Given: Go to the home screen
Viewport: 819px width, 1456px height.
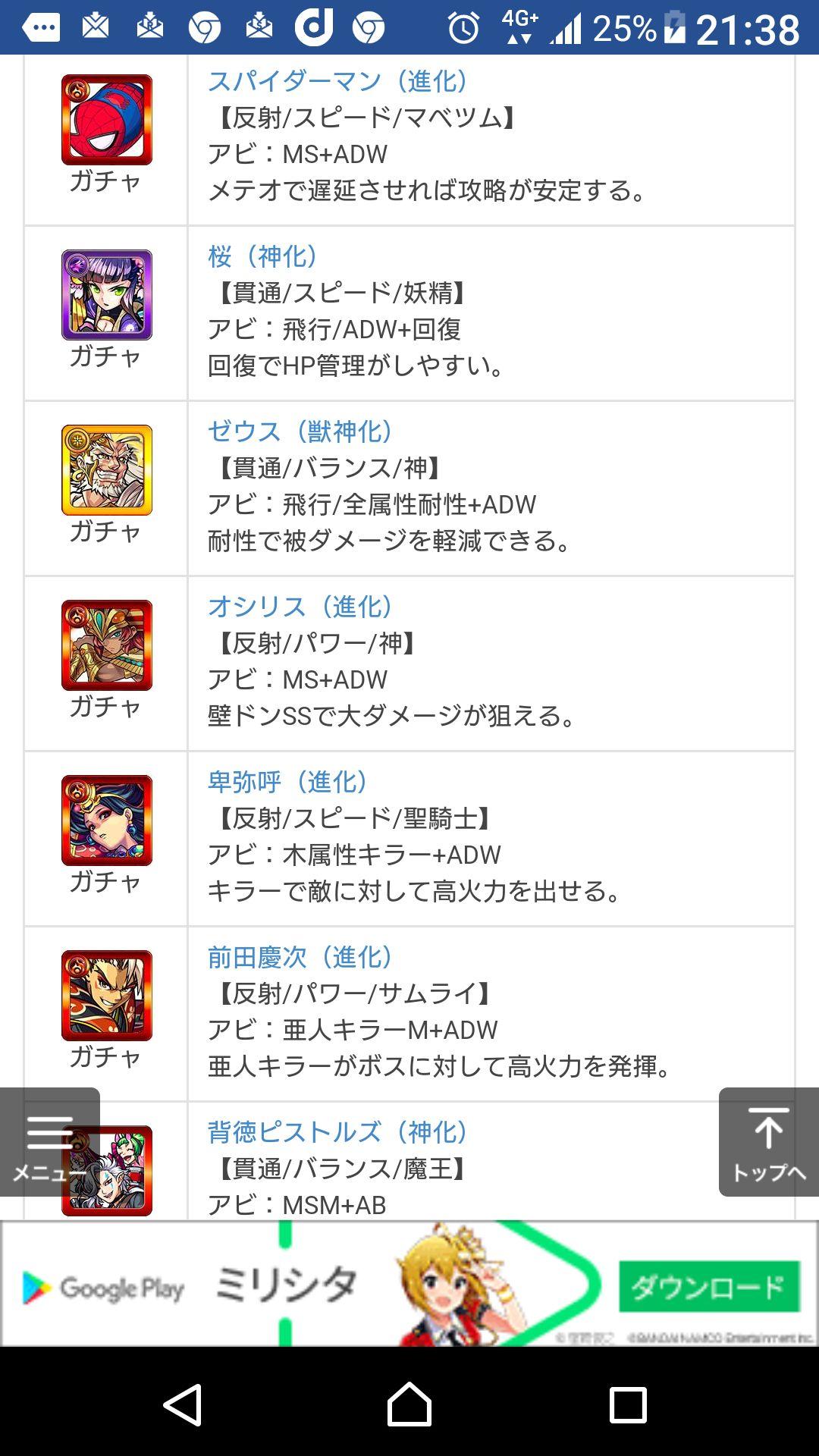Looking at the screenshot, I should (409, 1404).
